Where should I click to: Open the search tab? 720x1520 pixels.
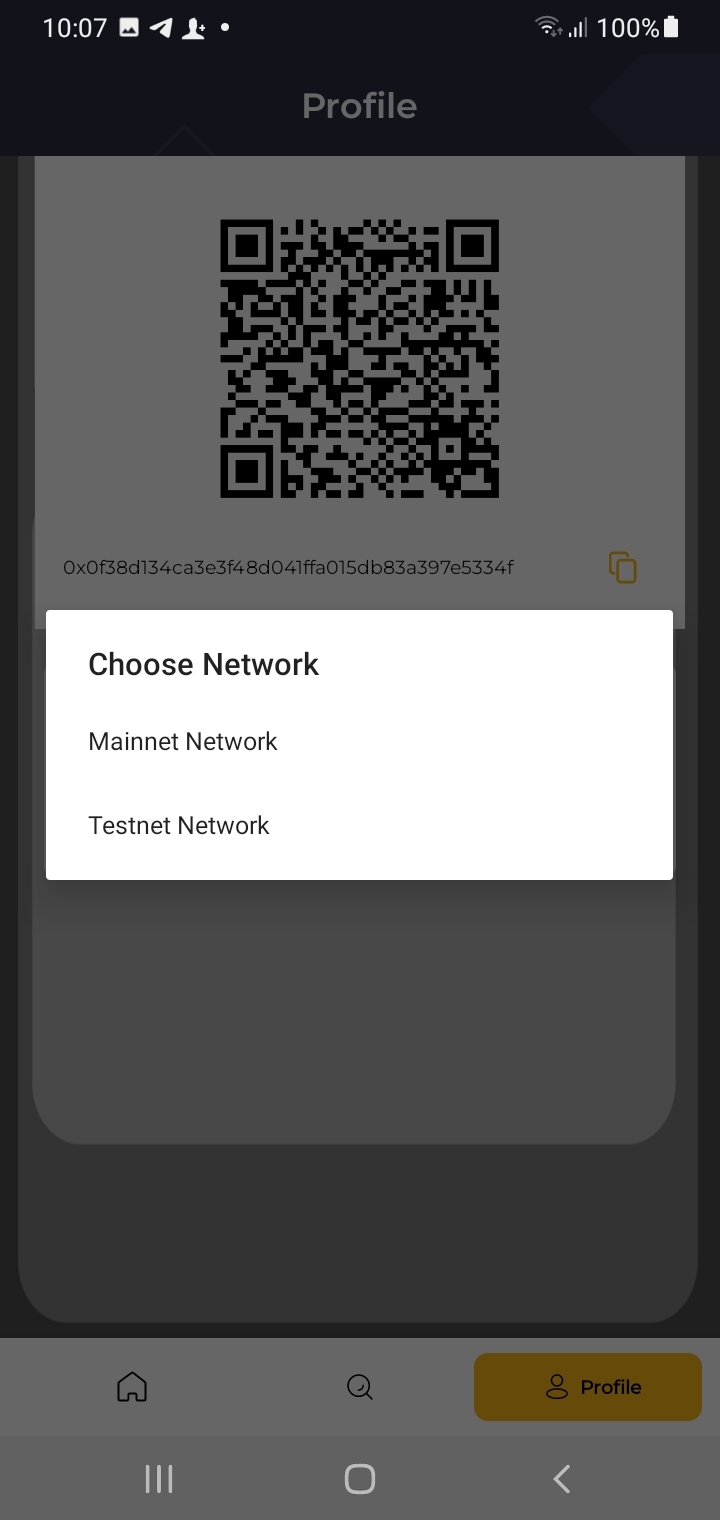pyautogui.click(x=359, y=1387)
